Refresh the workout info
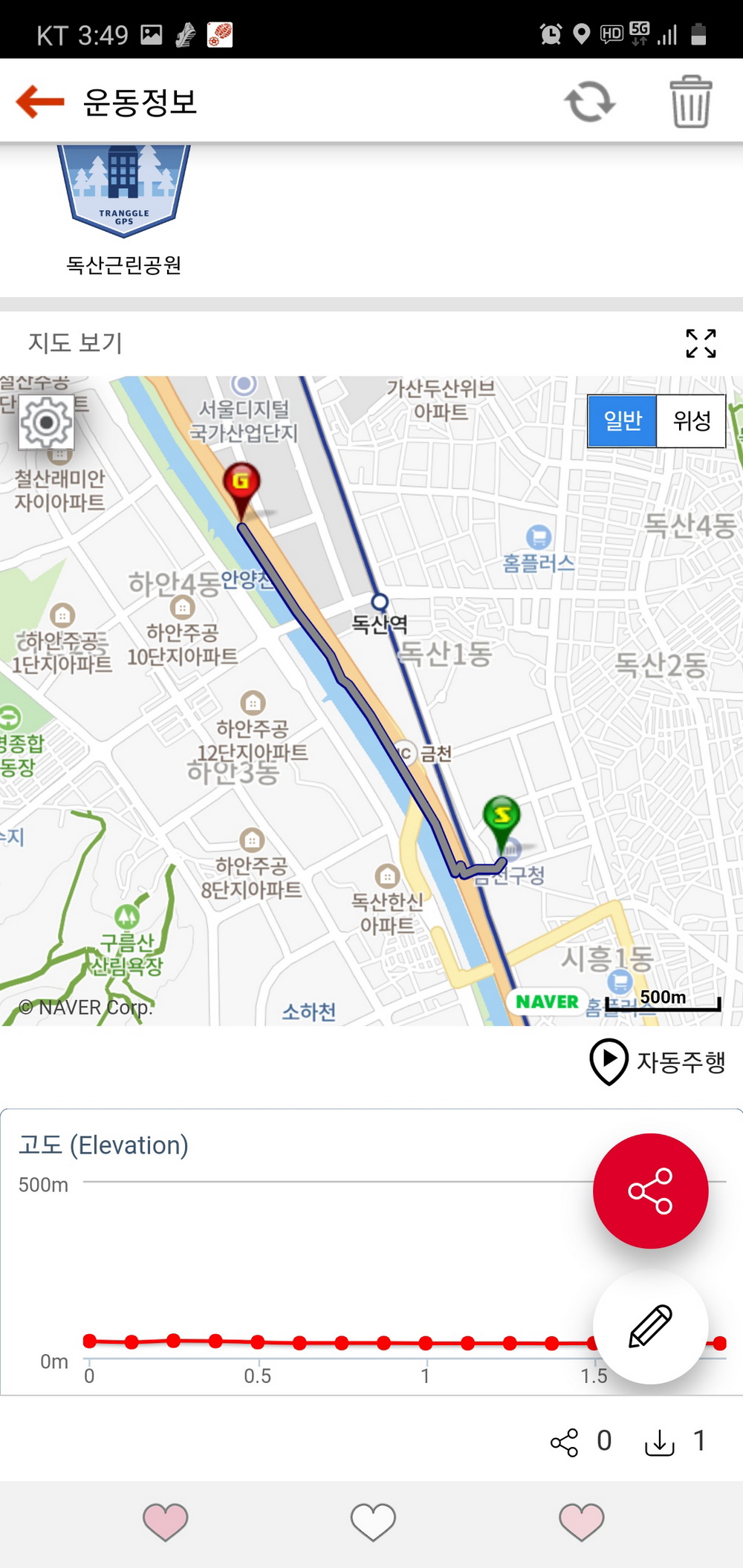The height and width of the screenshot is (1568, 743). click(x=589, y=102)
